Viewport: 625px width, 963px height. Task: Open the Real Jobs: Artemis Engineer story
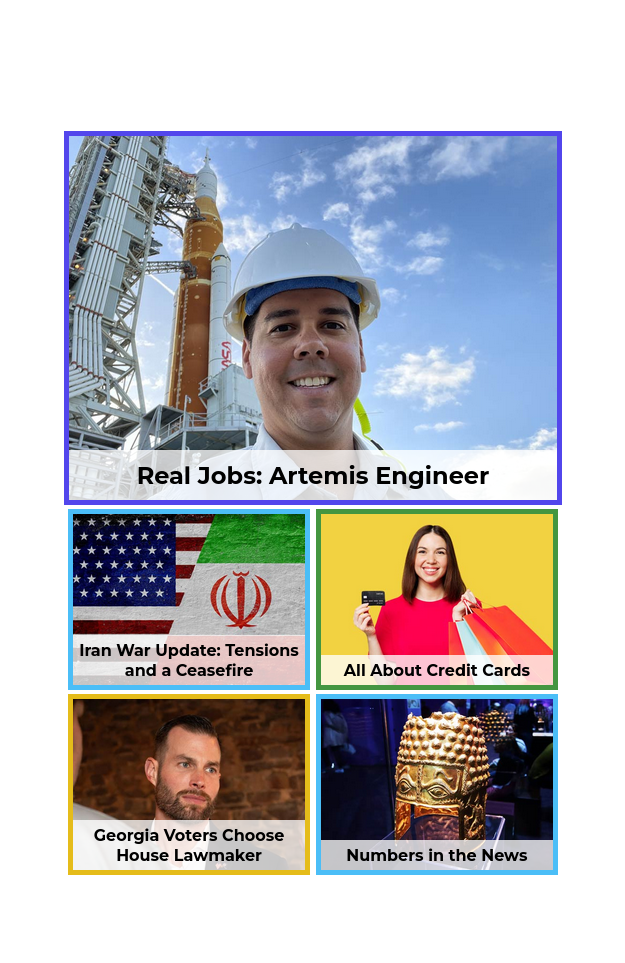(x=312, y=318)
